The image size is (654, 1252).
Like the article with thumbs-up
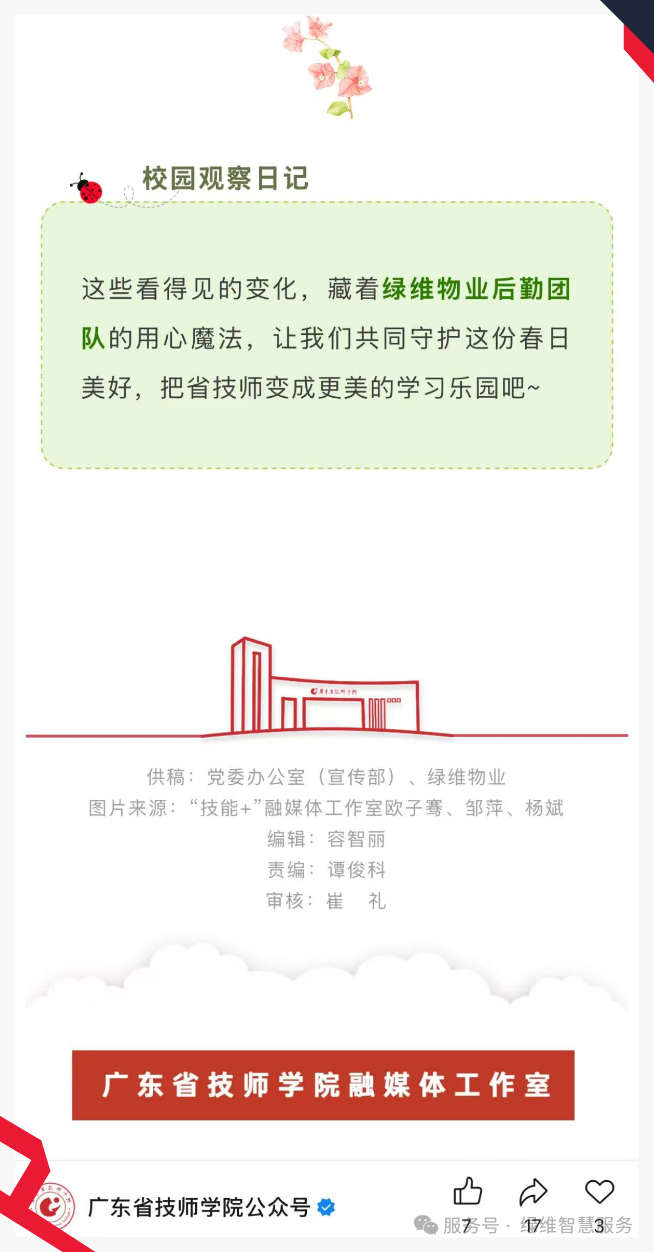click(x=467, y=1192)
